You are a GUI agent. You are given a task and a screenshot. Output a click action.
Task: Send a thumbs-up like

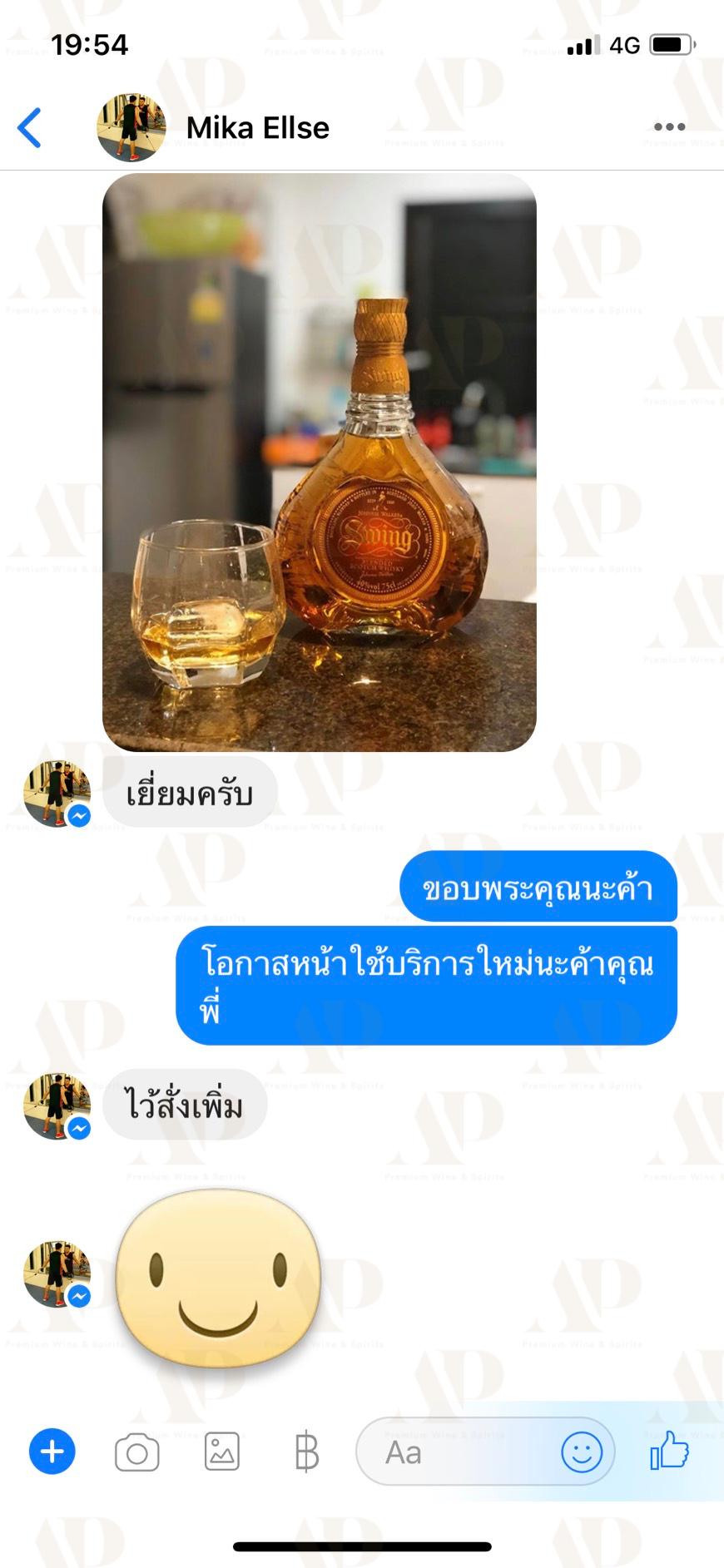[670, 1451]
